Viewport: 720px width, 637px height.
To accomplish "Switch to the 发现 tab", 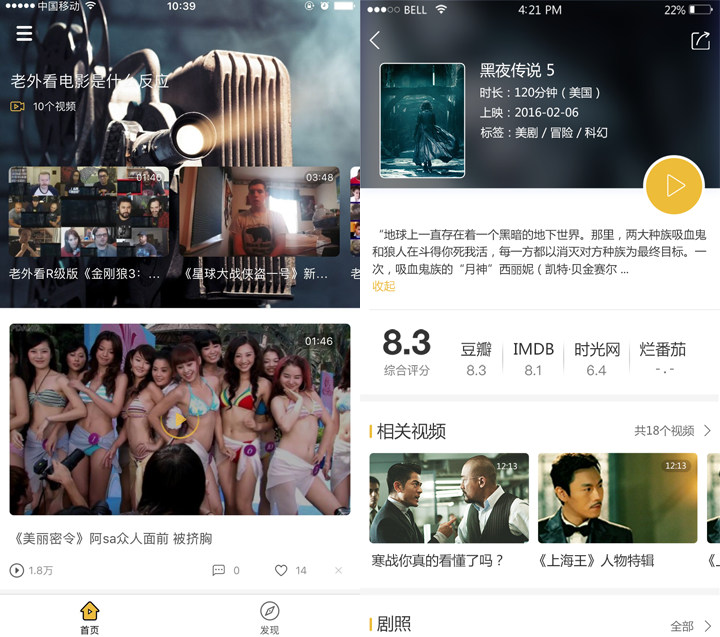I will point(269,617).
